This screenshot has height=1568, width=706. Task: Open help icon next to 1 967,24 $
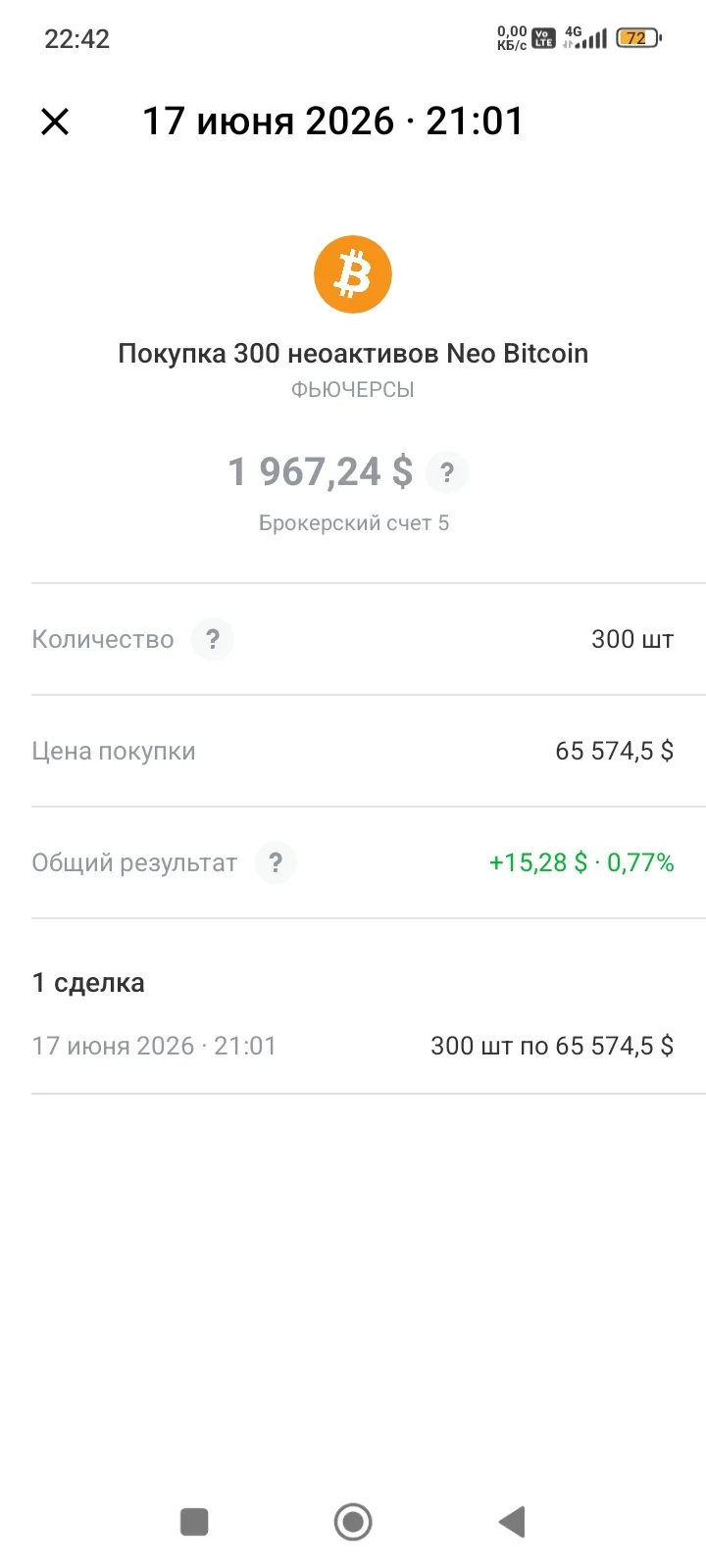(x=447, y=473)
